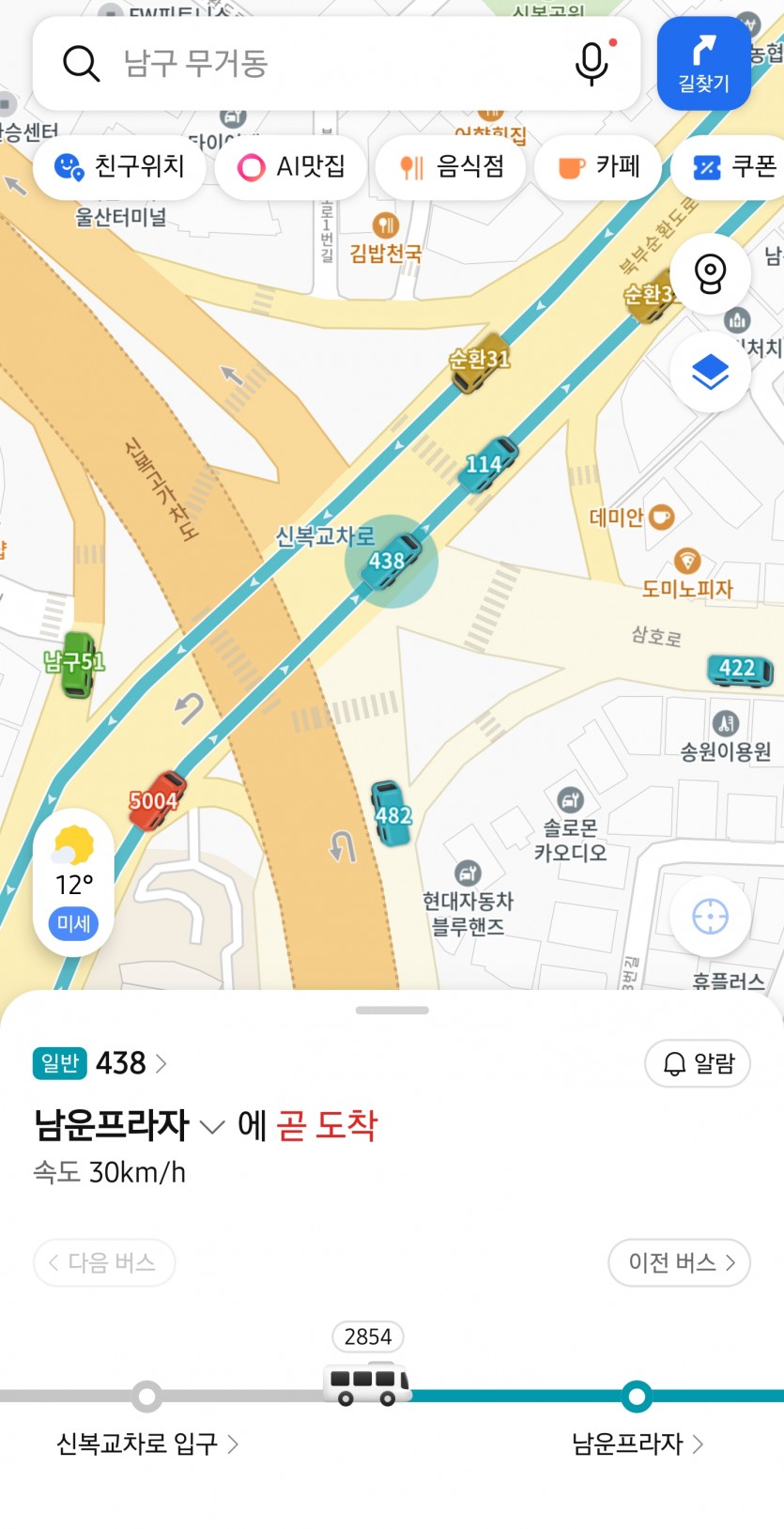Select bus 5004 on the map
This screenshot has height=1529, width=784.
click(x=156, y=799)
